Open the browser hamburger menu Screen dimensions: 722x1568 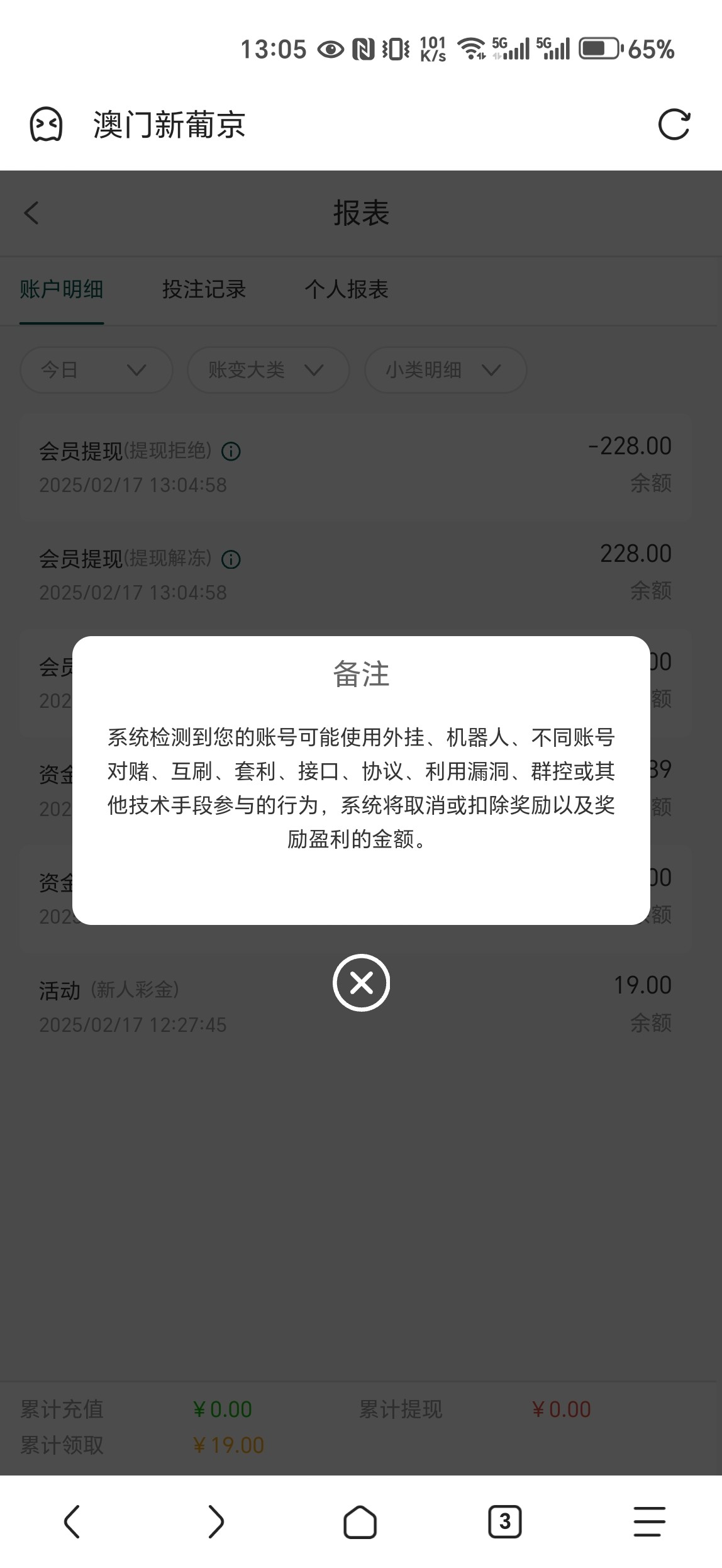click(649, 1521)
